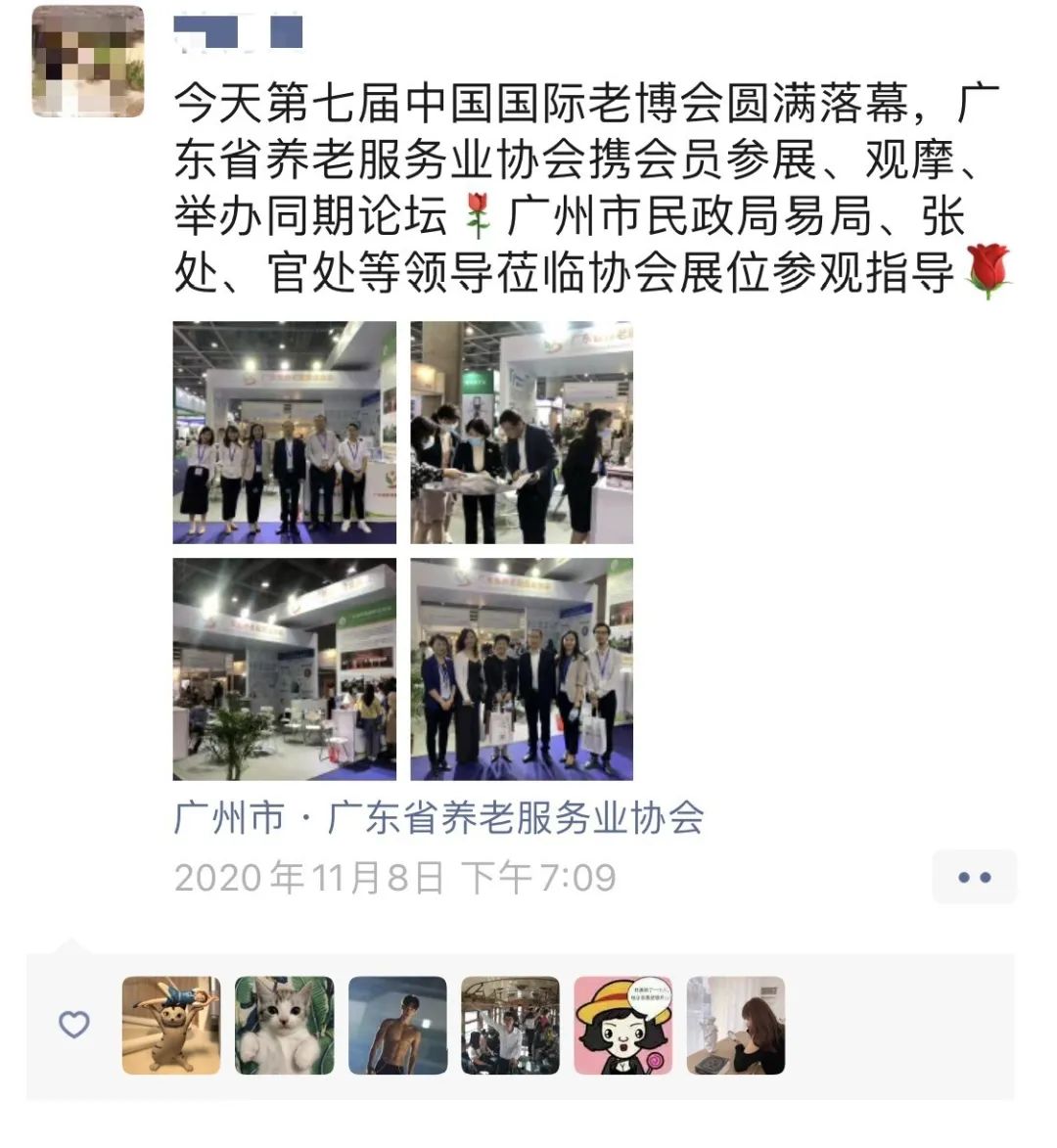The image size is (1057, 1148).
Task: Open the photo of people reading documents
Action: point(522,433)
